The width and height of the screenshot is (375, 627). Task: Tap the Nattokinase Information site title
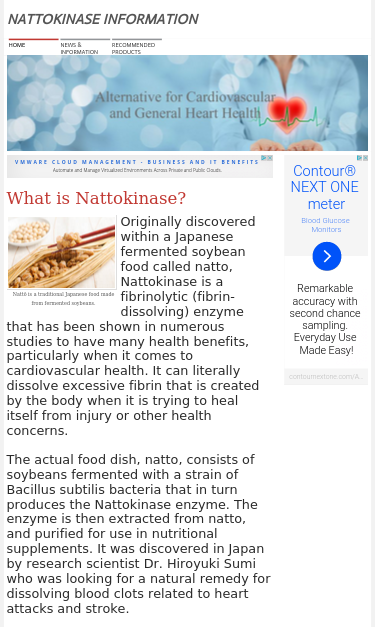103,19
